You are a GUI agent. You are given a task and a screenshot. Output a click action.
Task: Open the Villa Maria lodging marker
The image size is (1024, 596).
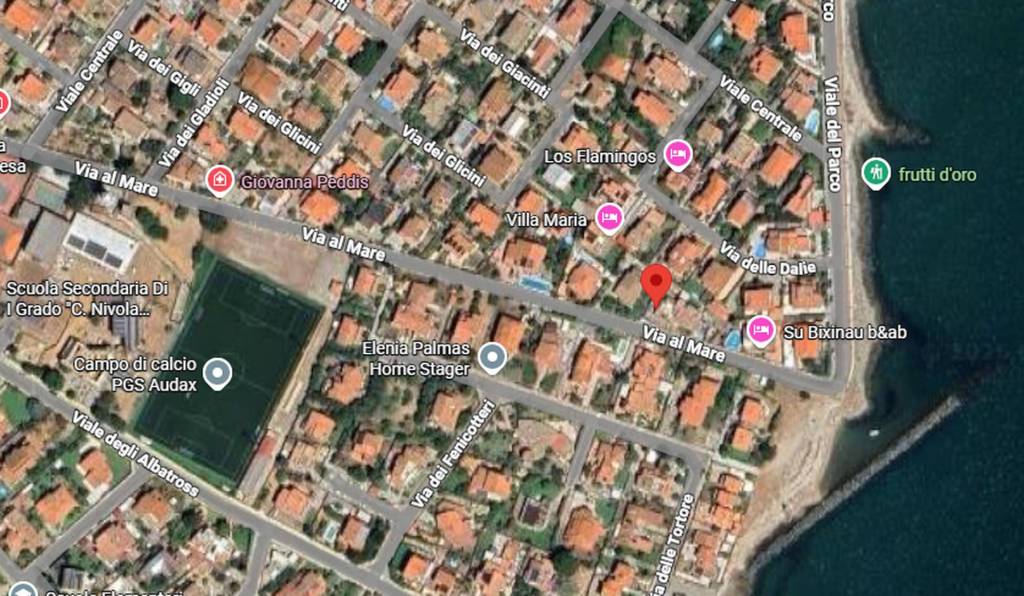click(609, 217)
